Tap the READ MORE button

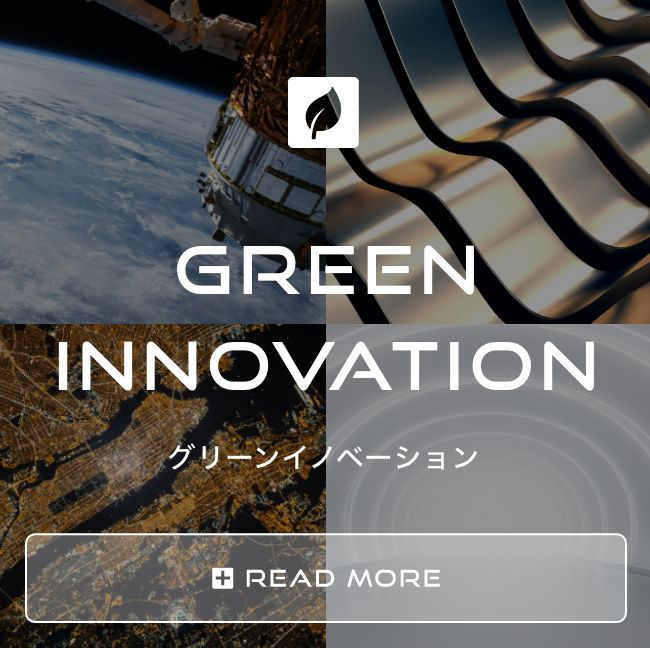click(x=326, y=578)
